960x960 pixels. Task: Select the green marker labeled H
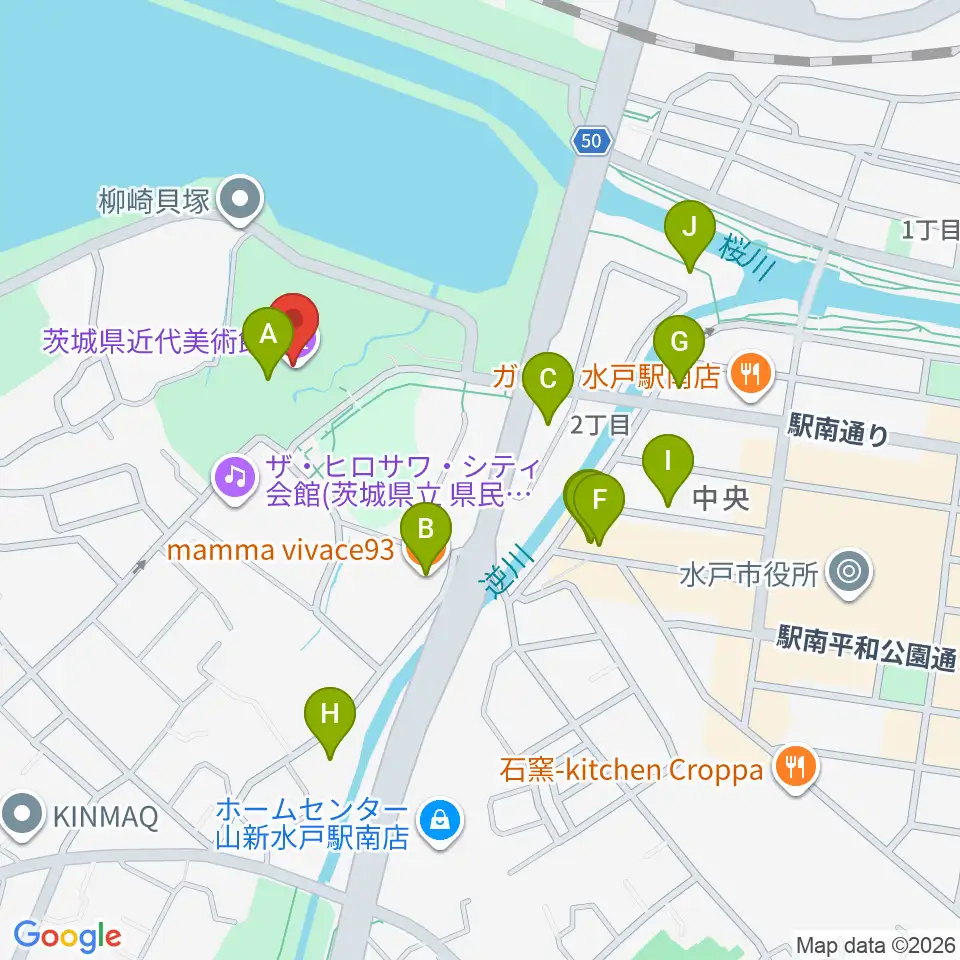pyautogui.click(x=330, y=722)
